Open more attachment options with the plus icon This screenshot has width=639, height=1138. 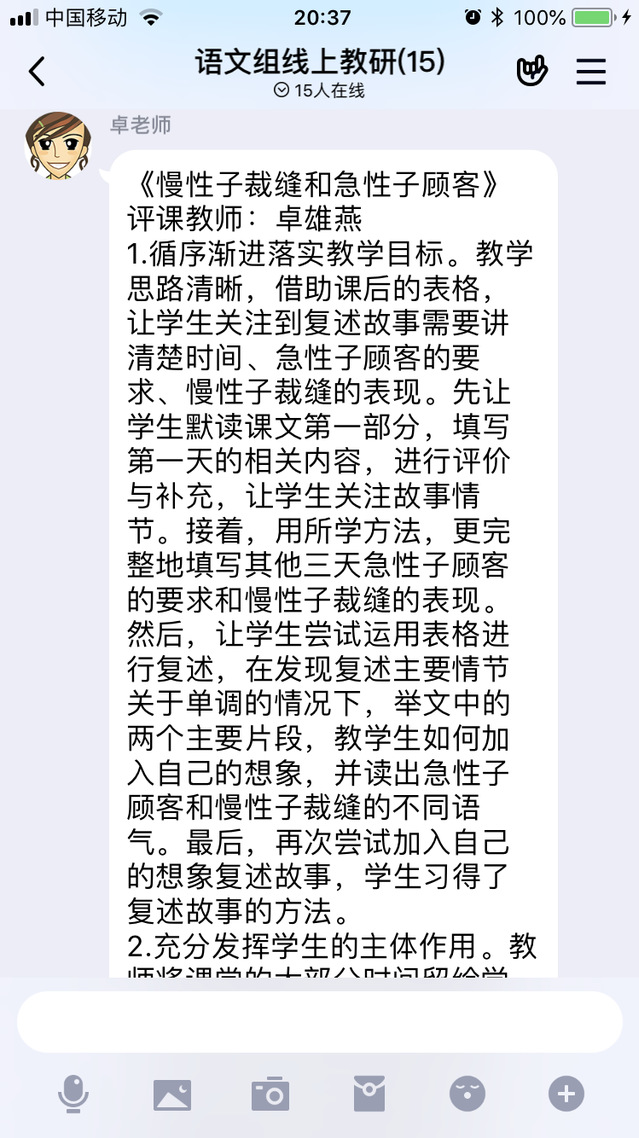pyautogui.click(x=566, y=1094)
